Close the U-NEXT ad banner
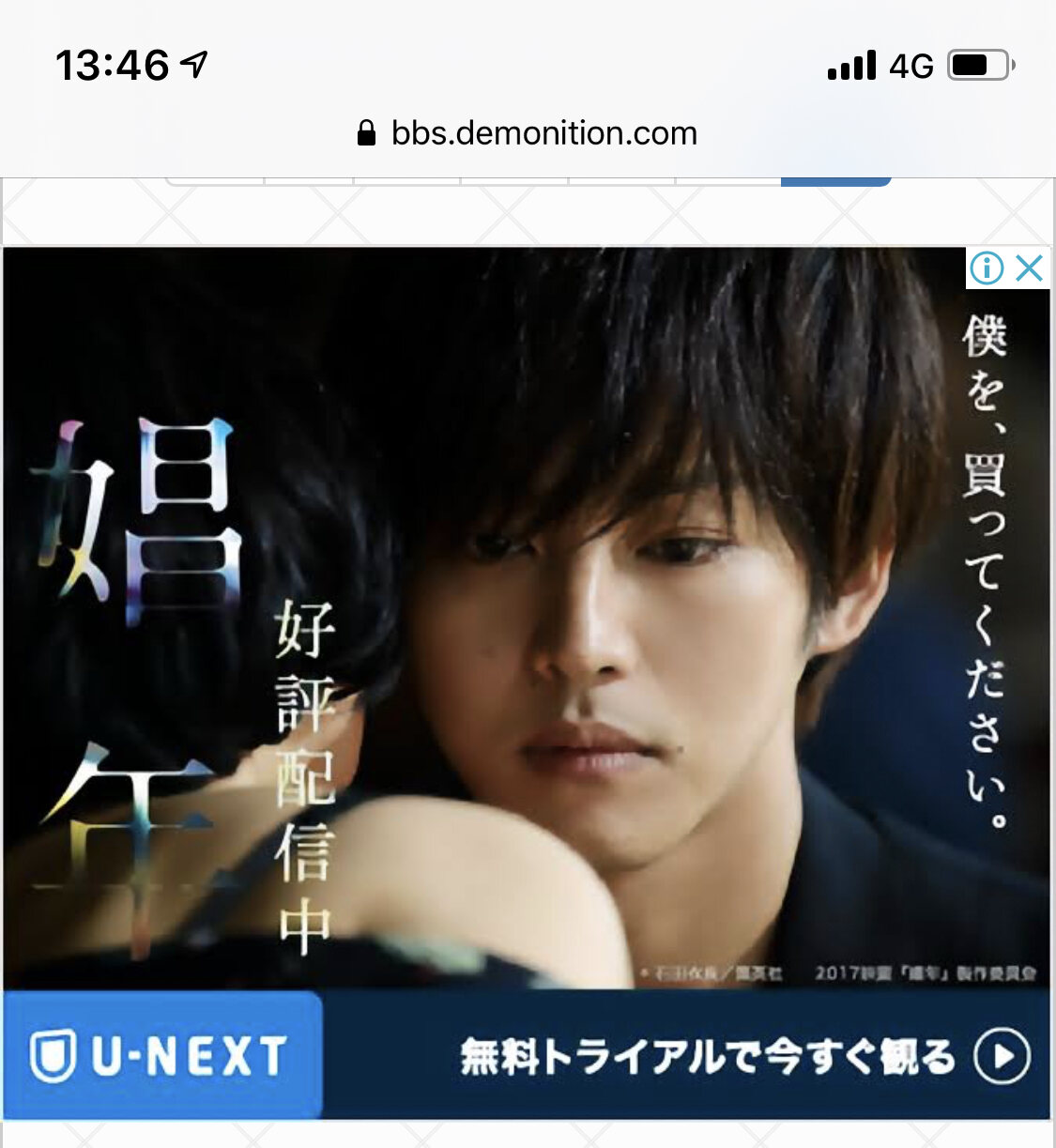Image resolution: width=1056 pixels, height=1148 pixels. pyautogui.click(x=1030, y=268)
